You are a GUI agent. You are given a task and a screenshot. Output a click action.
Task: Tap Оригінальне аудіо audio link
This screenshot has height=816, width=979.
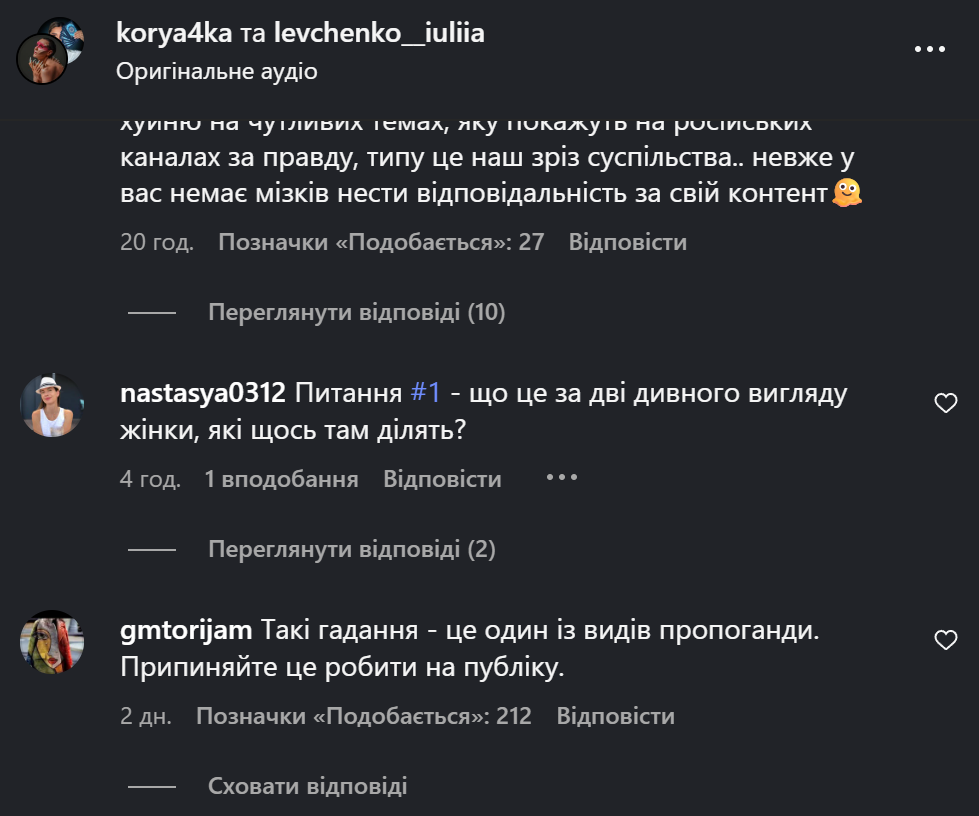click(x=216, y=72)
